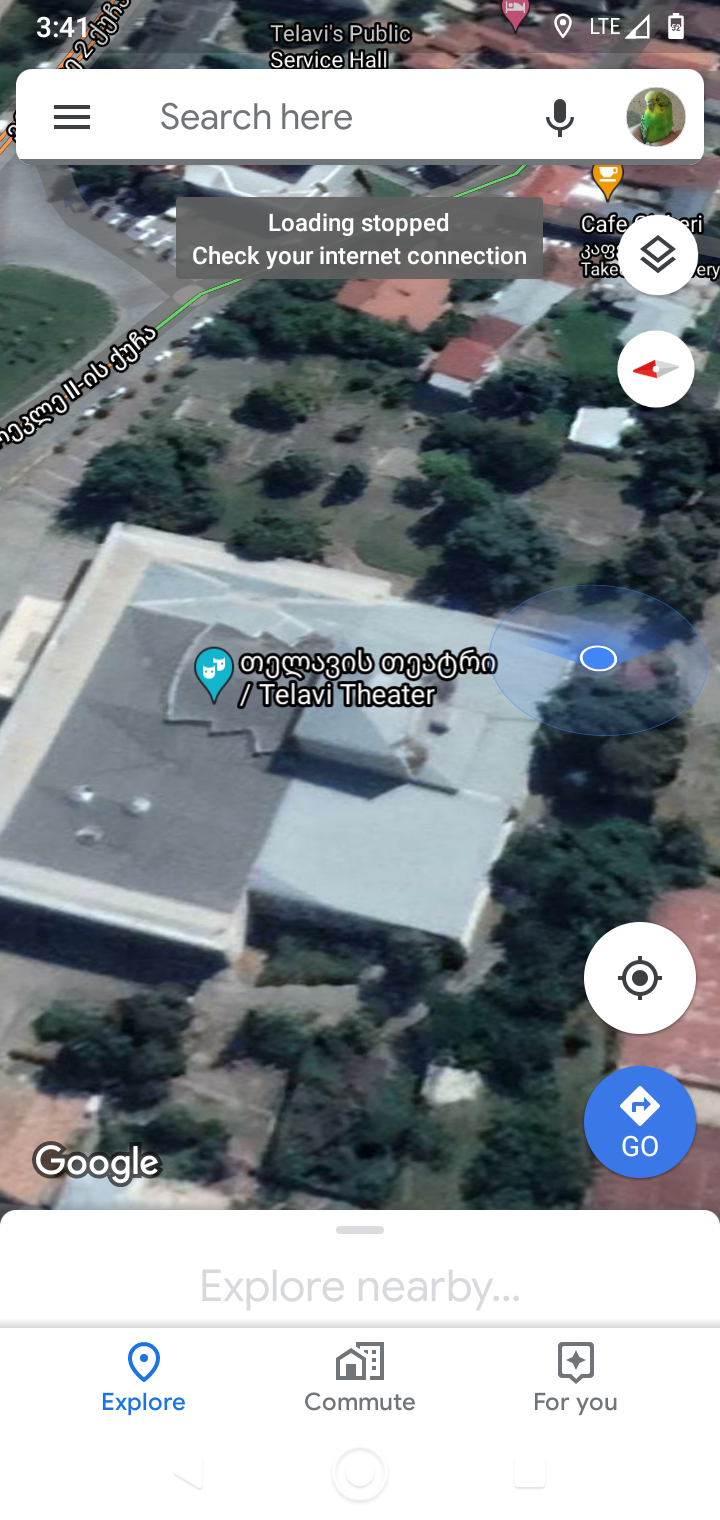Select the blue location accuracy circle

pos(598,658)
